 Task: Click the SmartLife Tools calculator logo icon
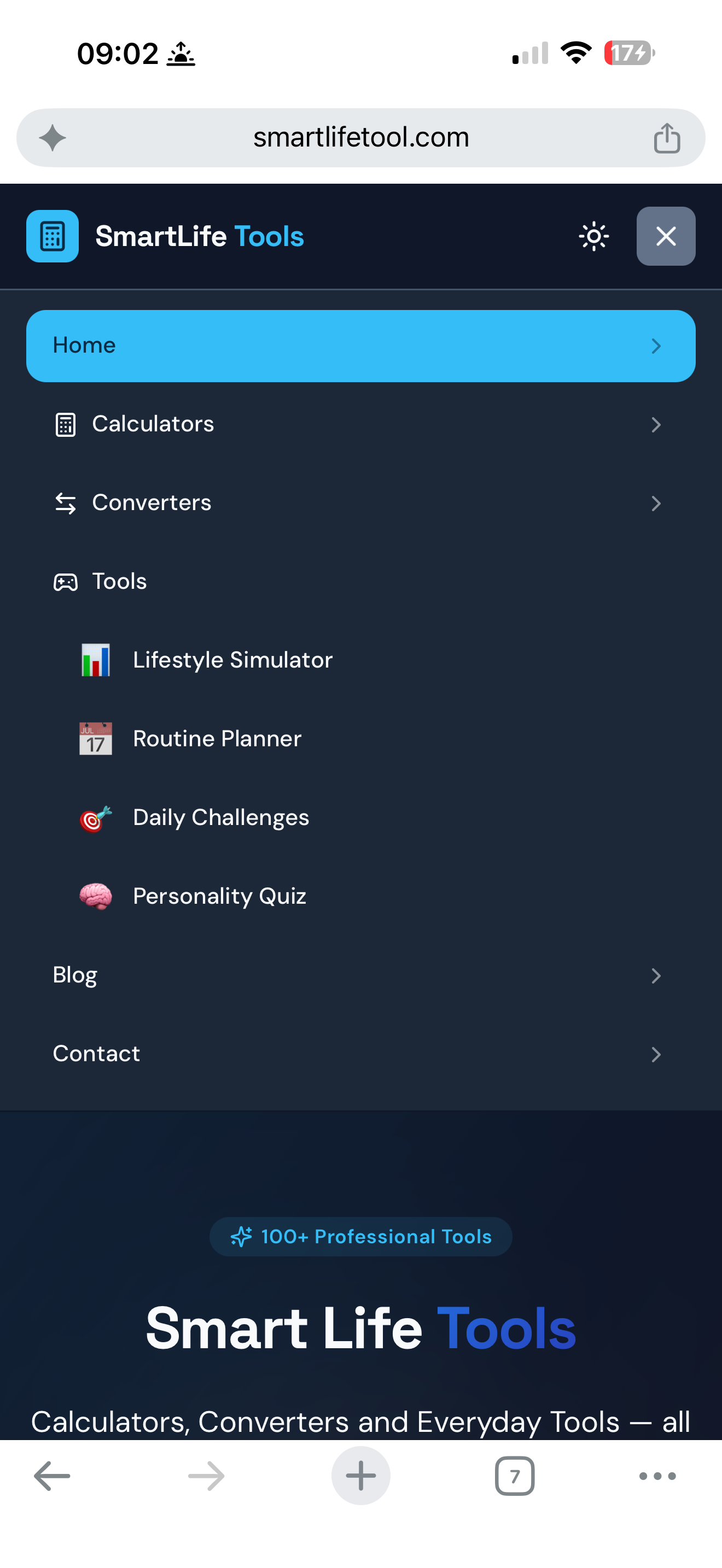(53, 236)
